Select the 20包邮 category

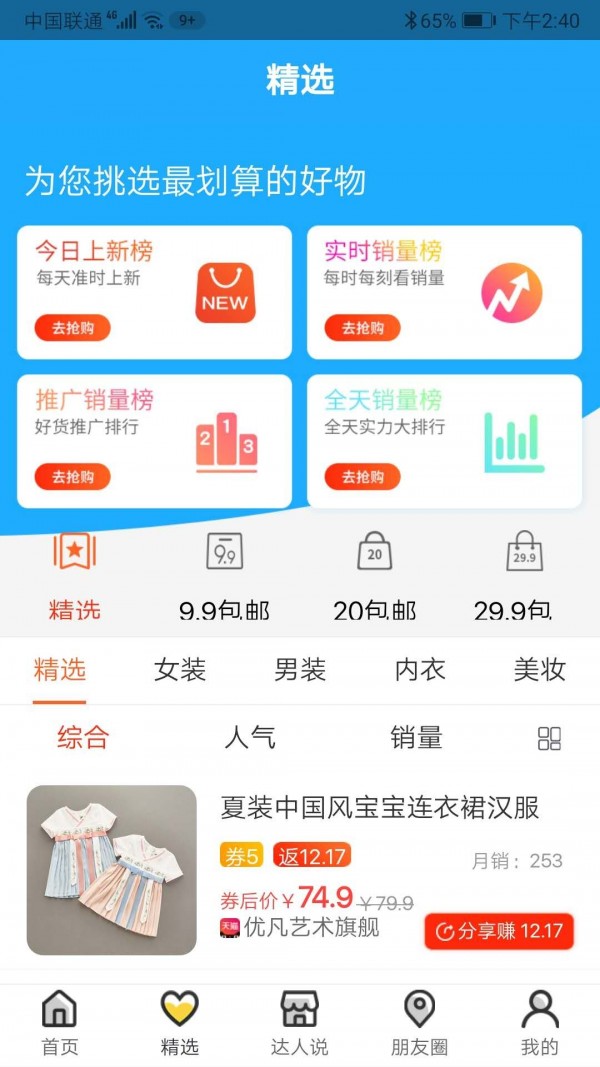pyautogui.click(x=374, y=575)
